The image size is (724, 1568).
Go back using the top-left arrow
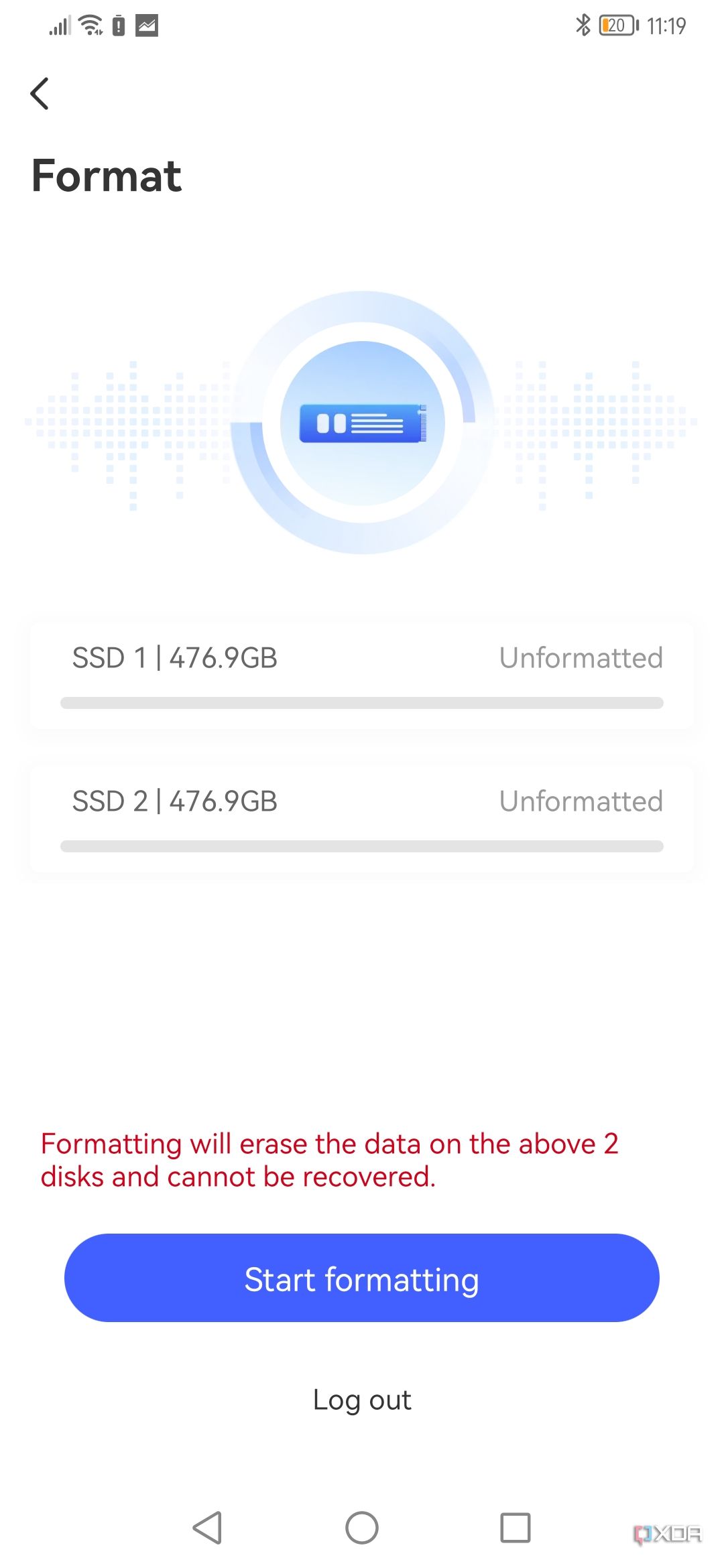pos(40,93)
